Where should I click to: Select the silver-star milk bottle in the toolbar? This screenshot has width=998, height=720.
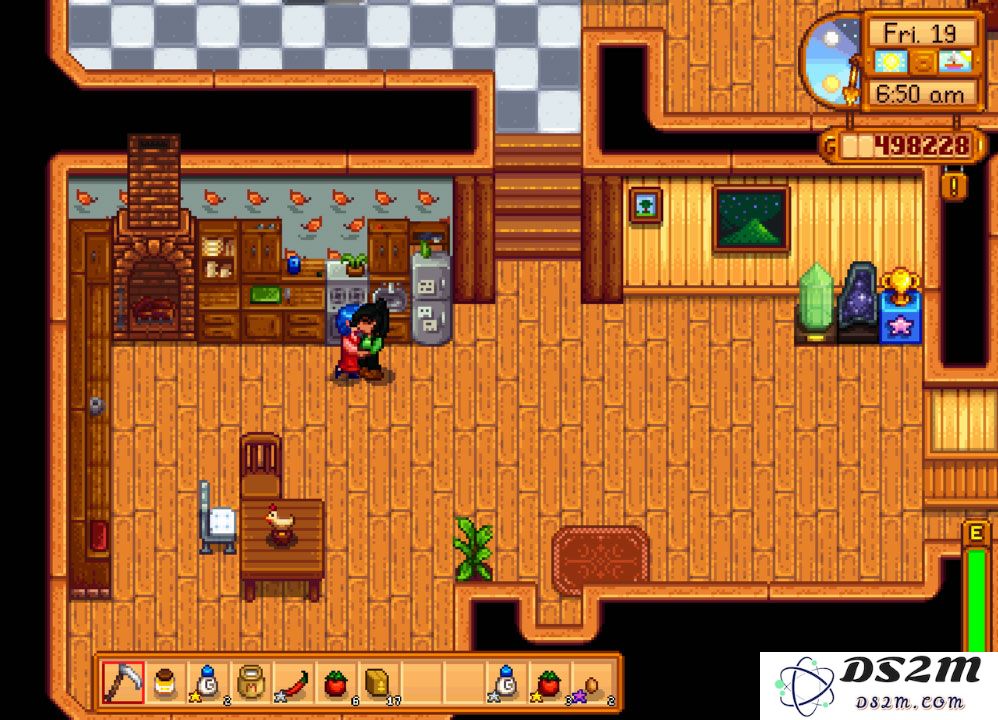coord(506,684)
